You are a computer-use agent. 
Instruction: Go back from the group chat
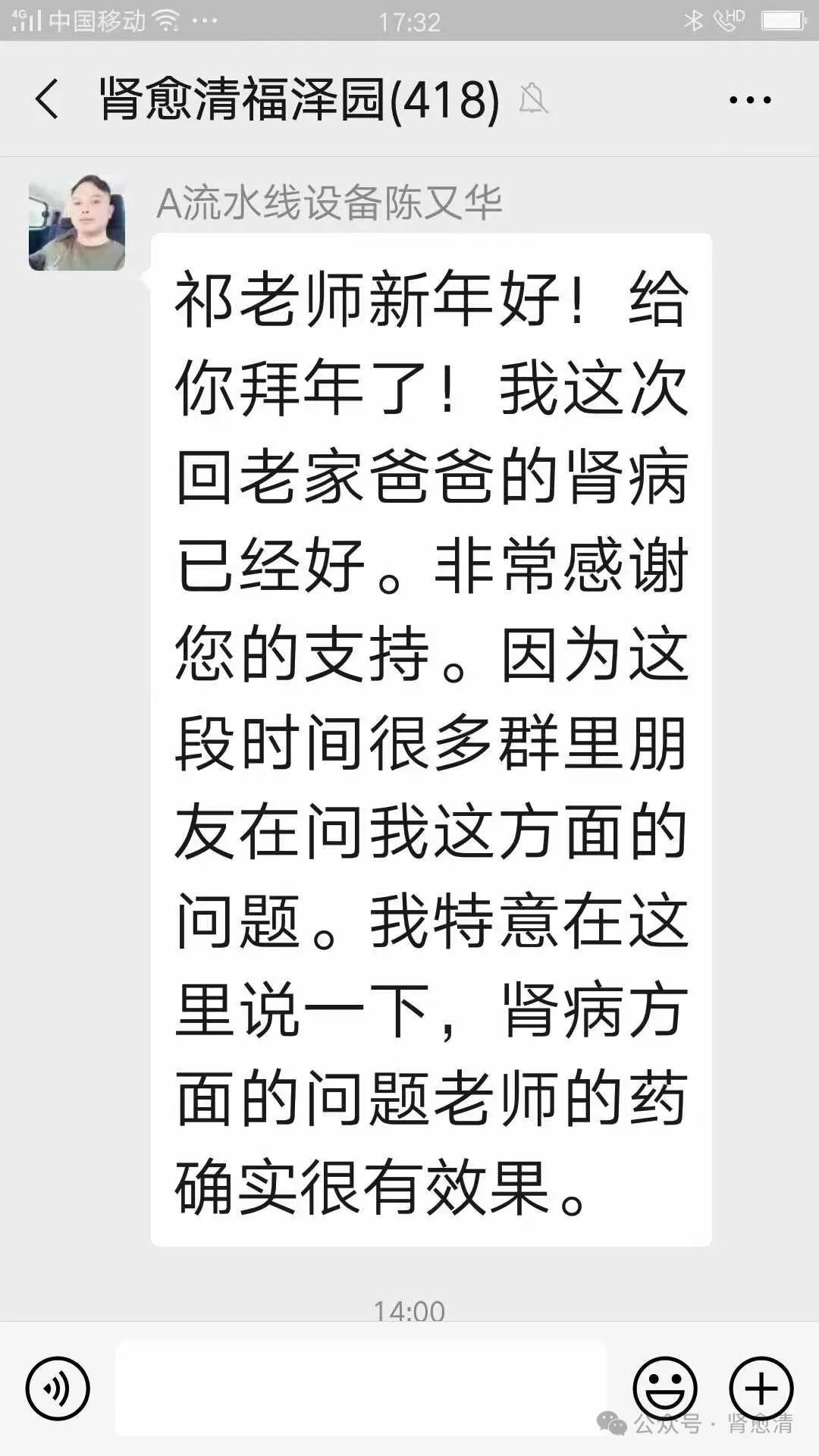point(47,99)
